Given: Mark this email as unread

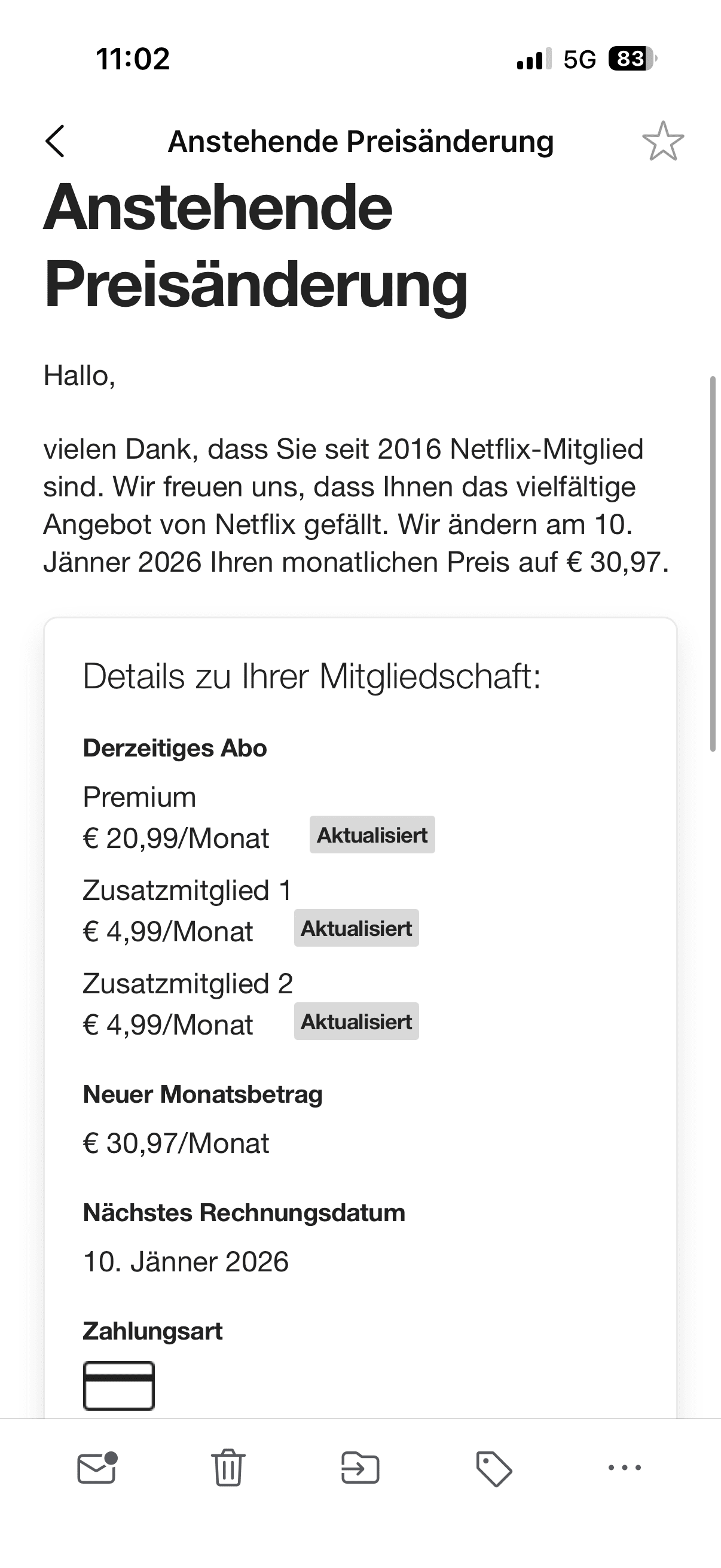Looking at the screenshot, I should coord(97,1468).
